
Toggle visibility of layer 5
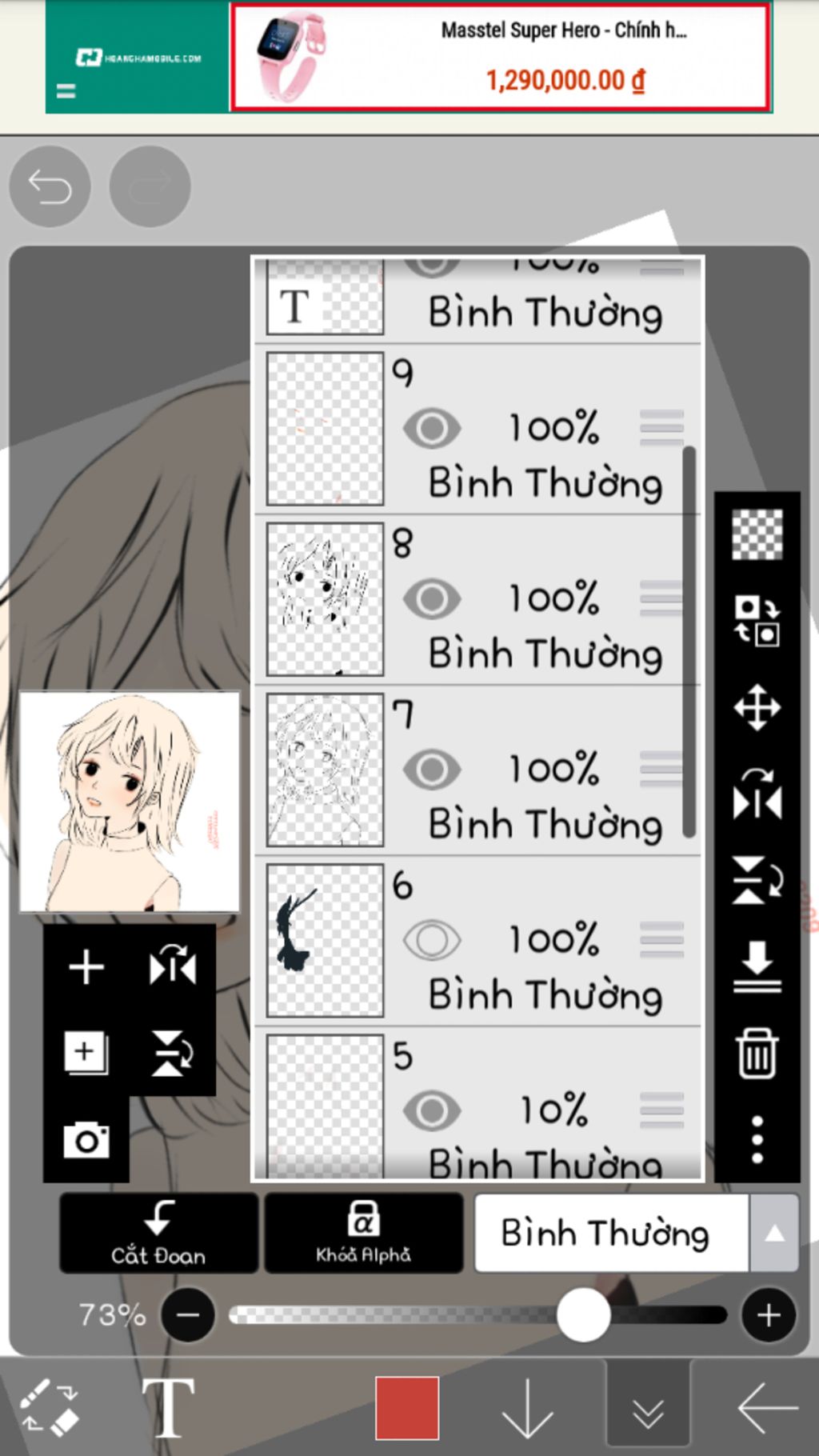point(432,1110)
